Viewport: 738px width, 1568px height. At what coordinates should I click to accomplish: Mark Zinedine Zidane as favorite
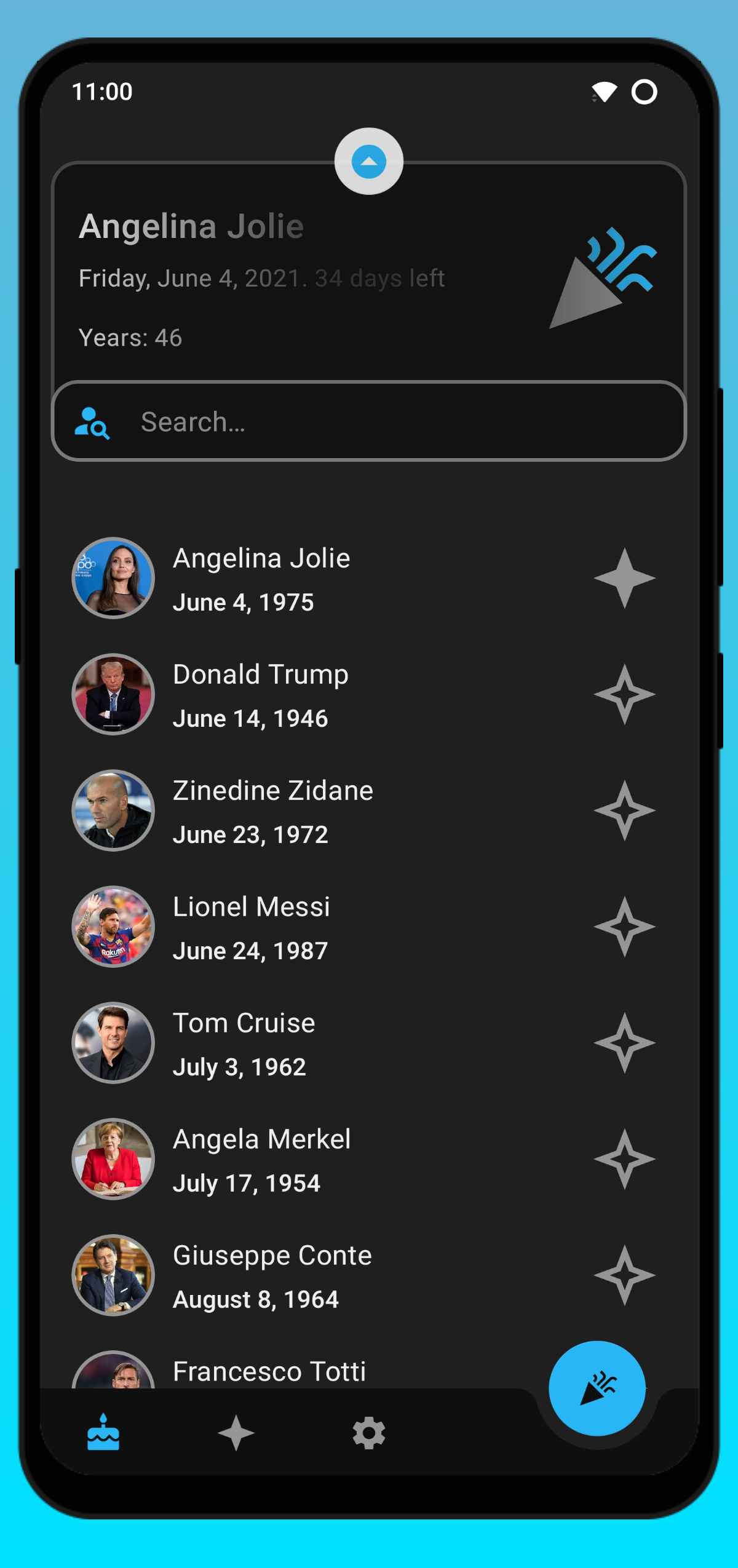[x=624, y=811]
